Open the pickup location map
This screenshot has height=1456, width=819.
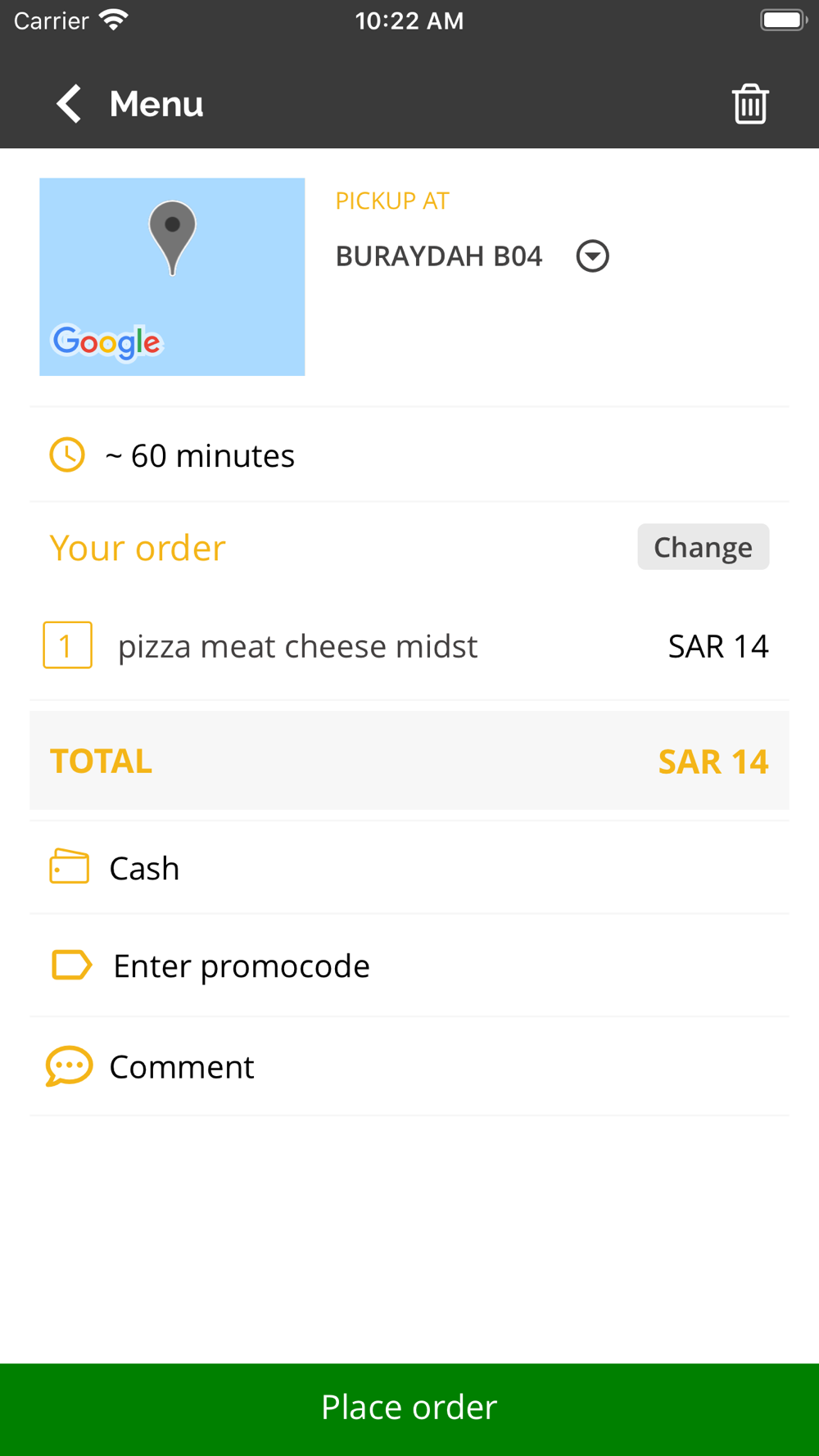172,277
